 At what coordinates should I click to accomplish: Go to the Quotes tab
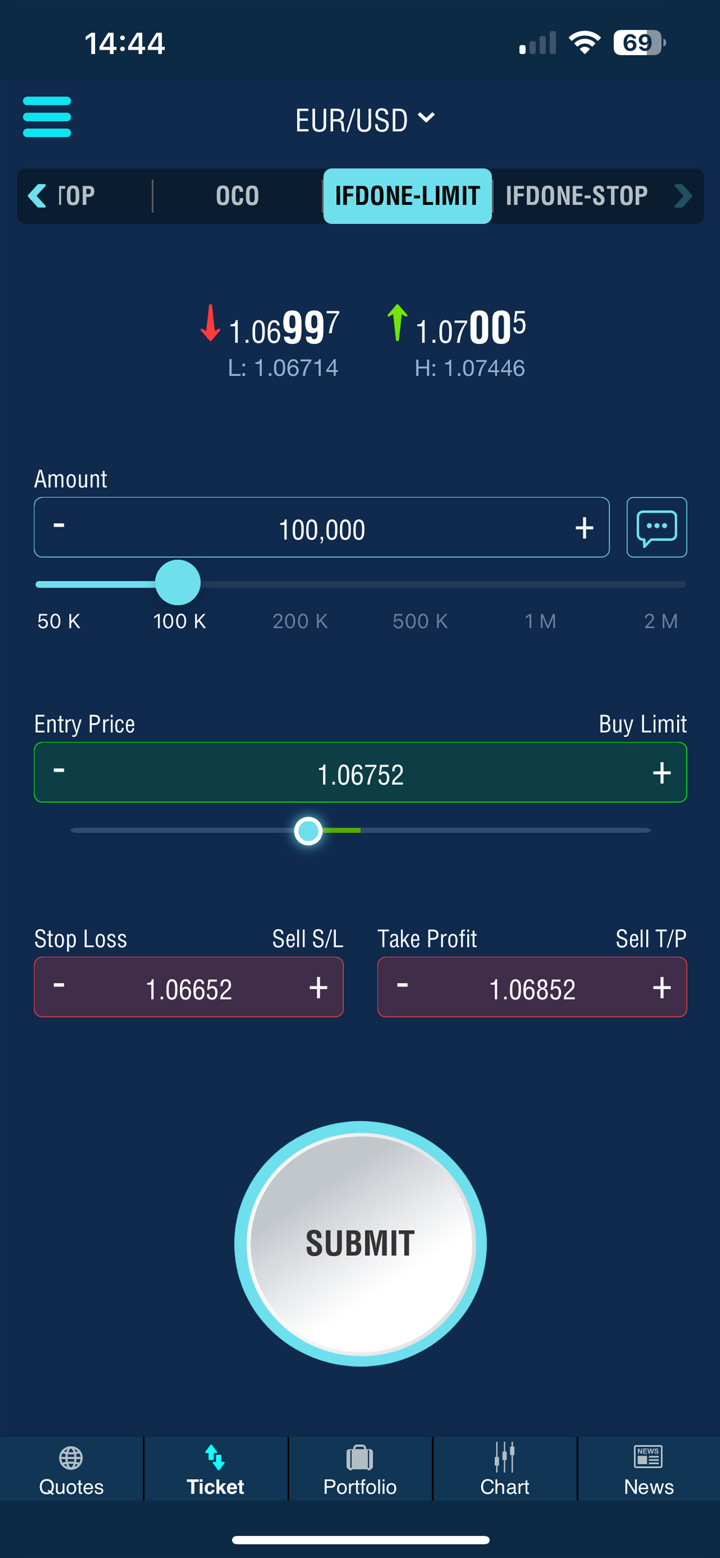point(71,1469)
